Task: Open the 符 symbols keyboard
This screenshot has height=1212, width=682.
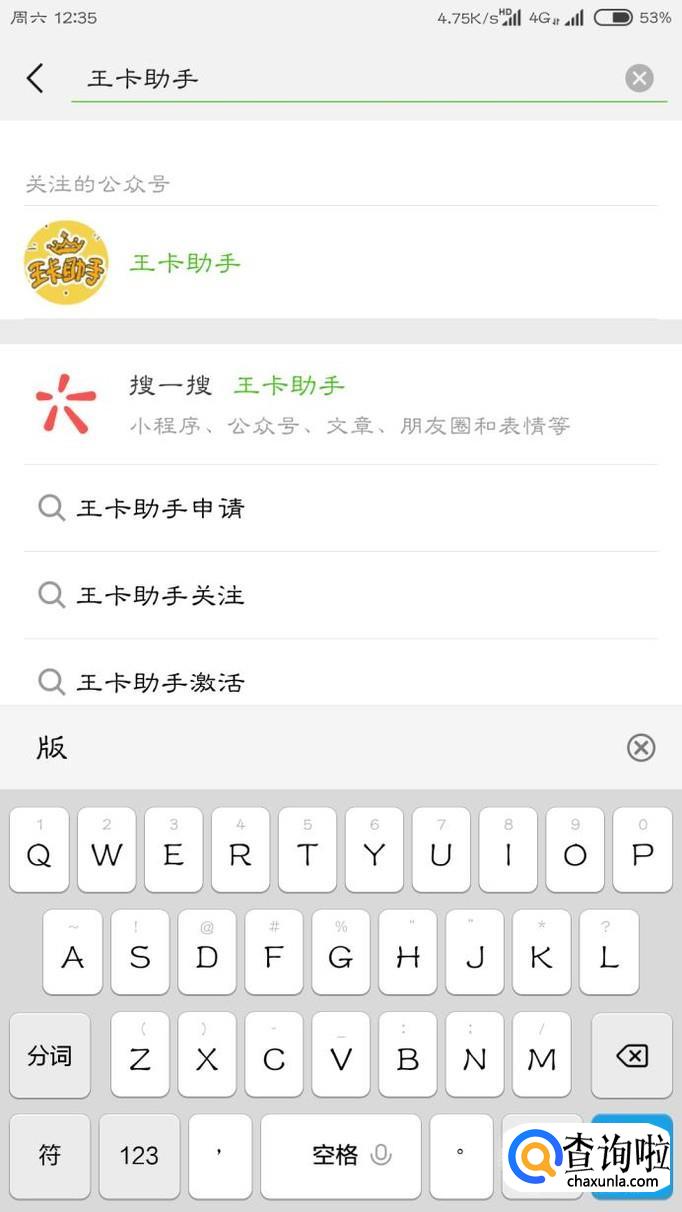Action: click(x=50, y=1155)
